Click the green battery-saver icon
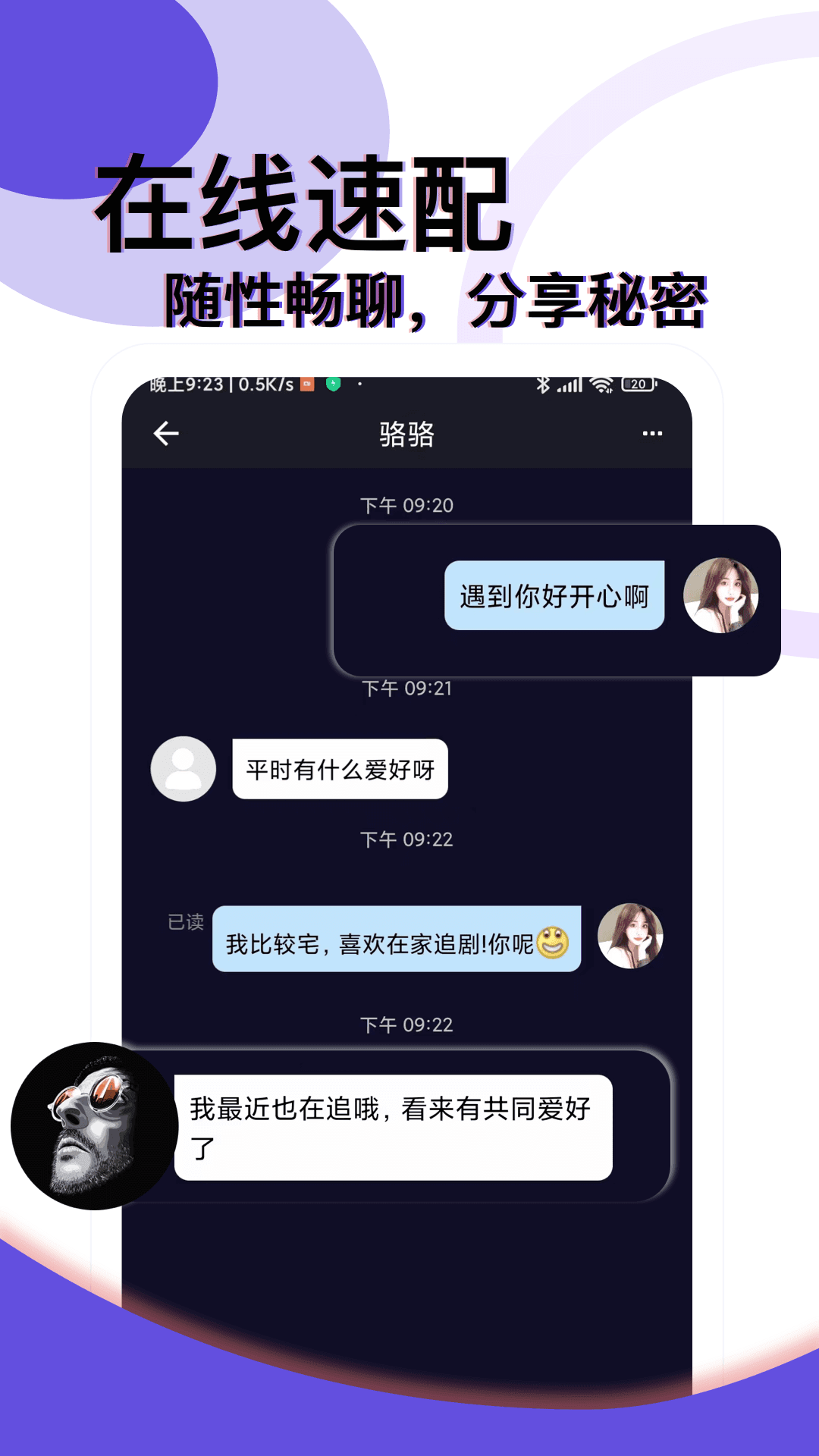Image resolution: width=819 pixels, height=1456 pixels. click(334, 384)
